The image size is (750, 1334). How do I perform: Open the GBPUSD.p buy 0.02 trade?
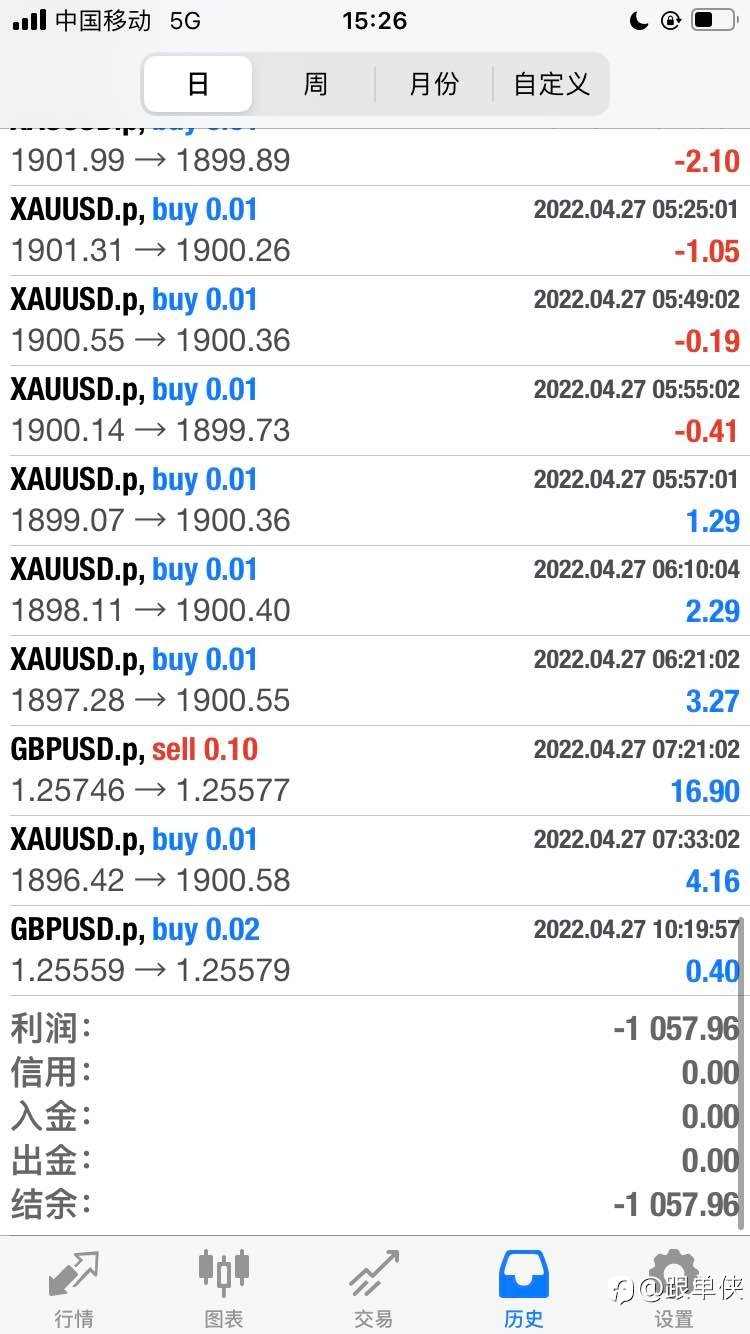375,951
